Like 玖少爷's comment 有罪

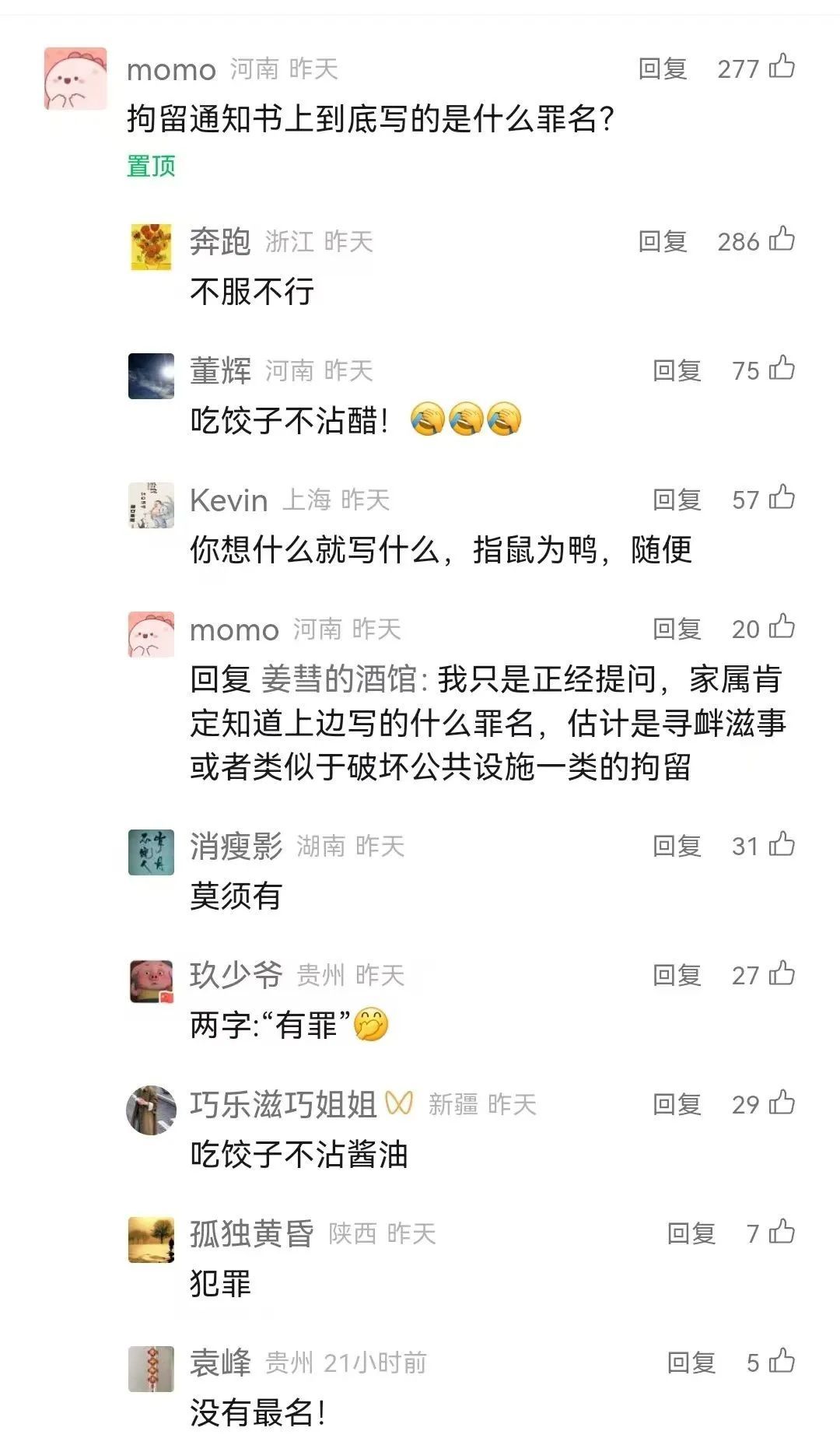click(x=782, y=973)
